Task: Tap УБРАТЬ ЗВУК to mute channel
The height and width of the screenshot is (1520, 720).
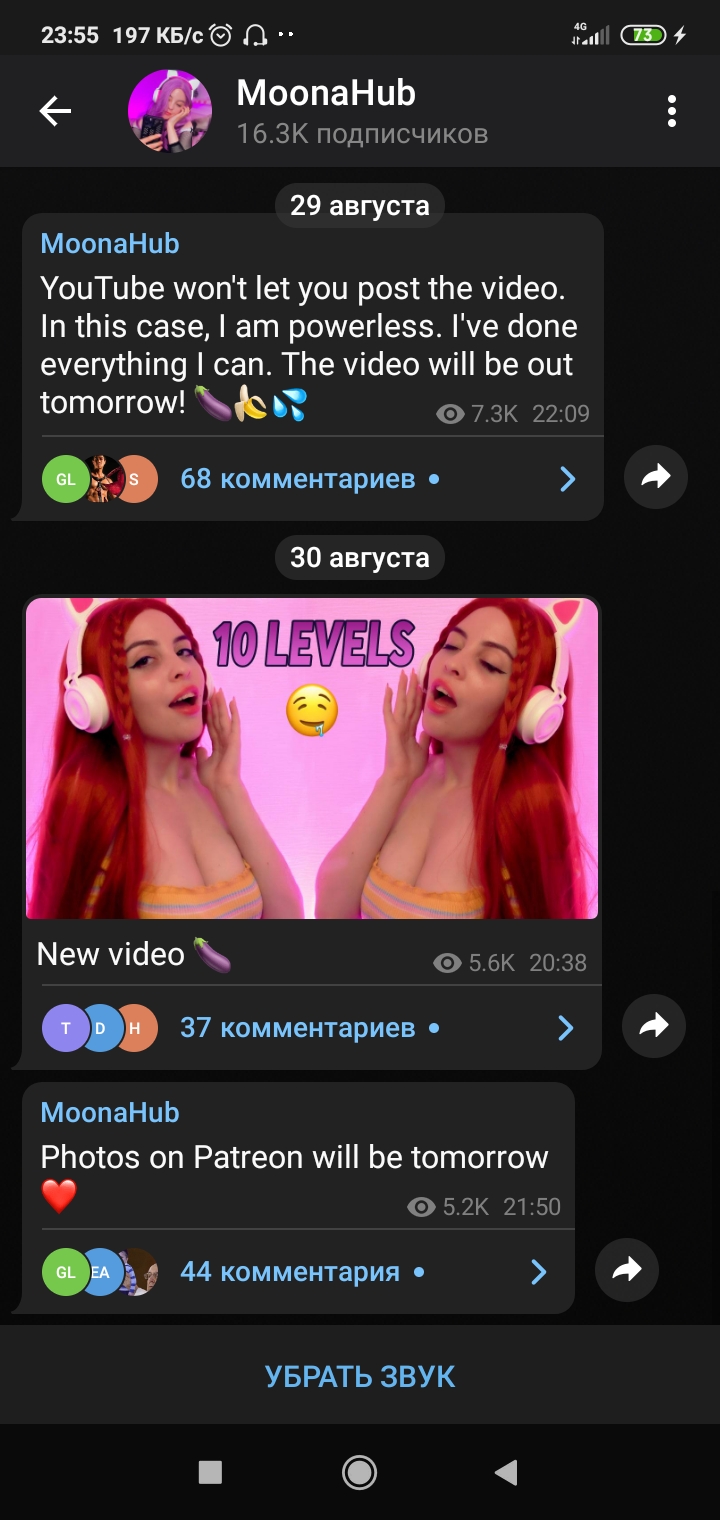Action: click(x=360, y=1376)
